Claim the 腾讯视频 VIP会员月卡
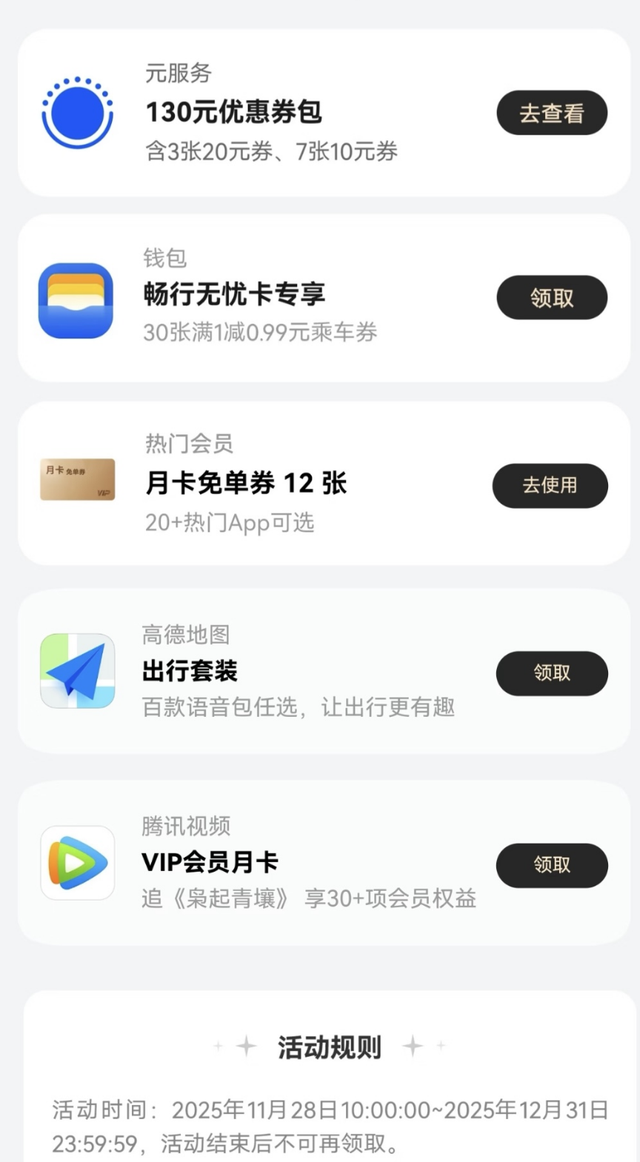This screenshot has height=1162, width=640. coord(551,865)
